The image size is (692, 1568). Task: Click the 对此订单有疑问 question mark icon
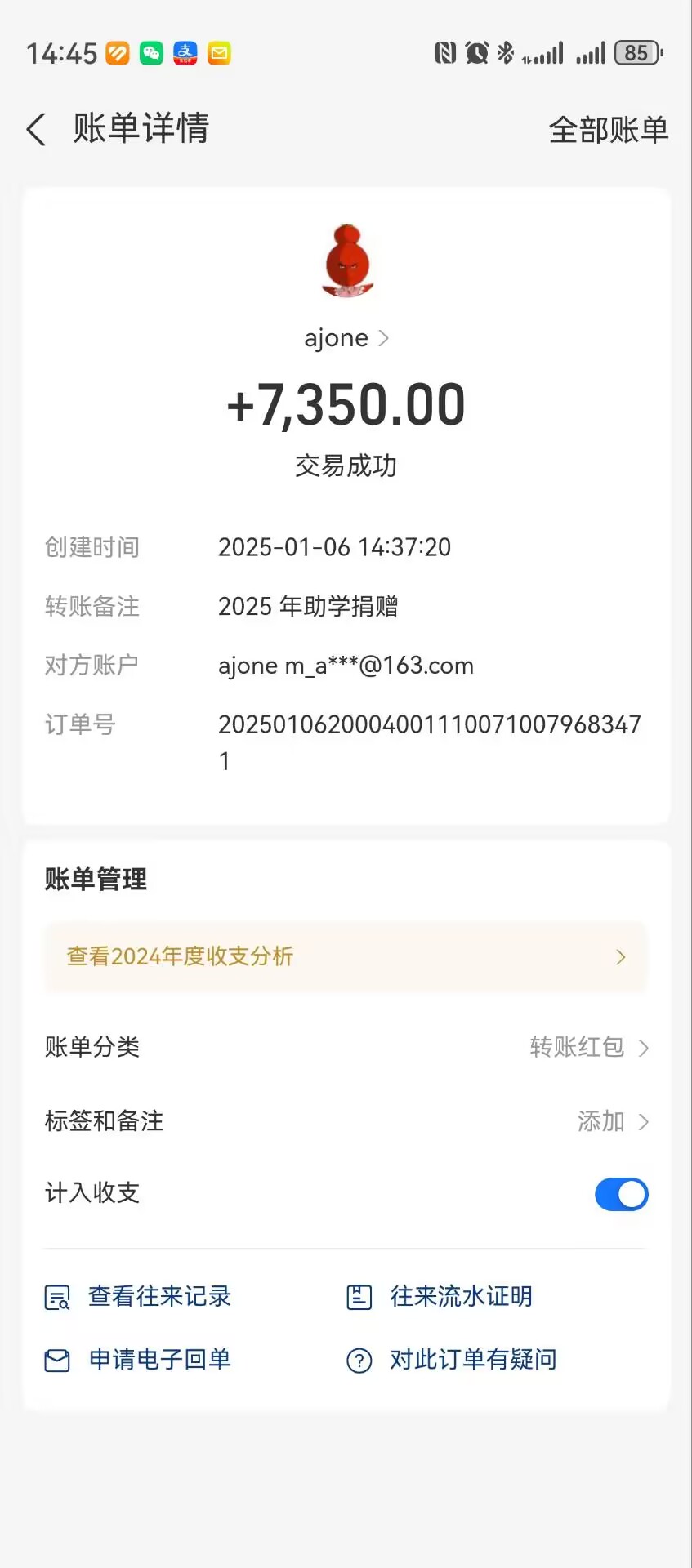pos(358,1359)
